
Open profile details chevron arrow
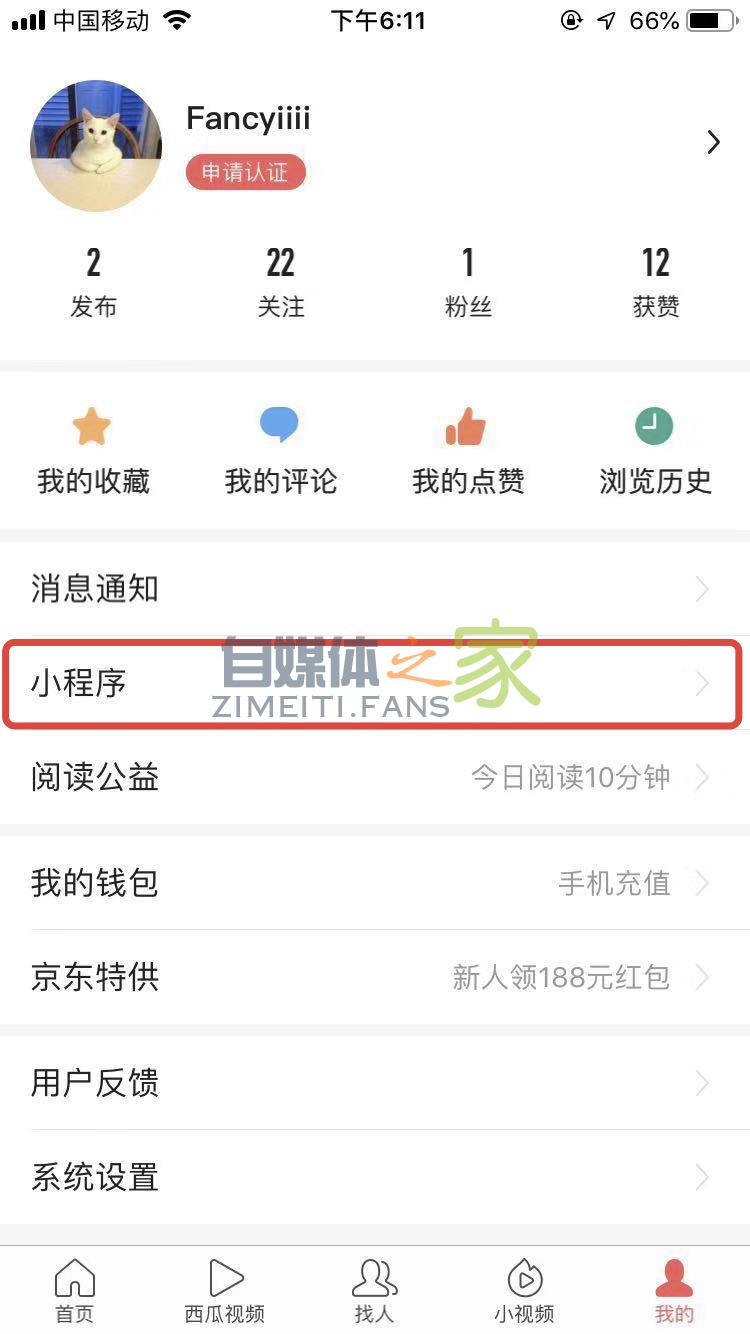click(713, 143)
